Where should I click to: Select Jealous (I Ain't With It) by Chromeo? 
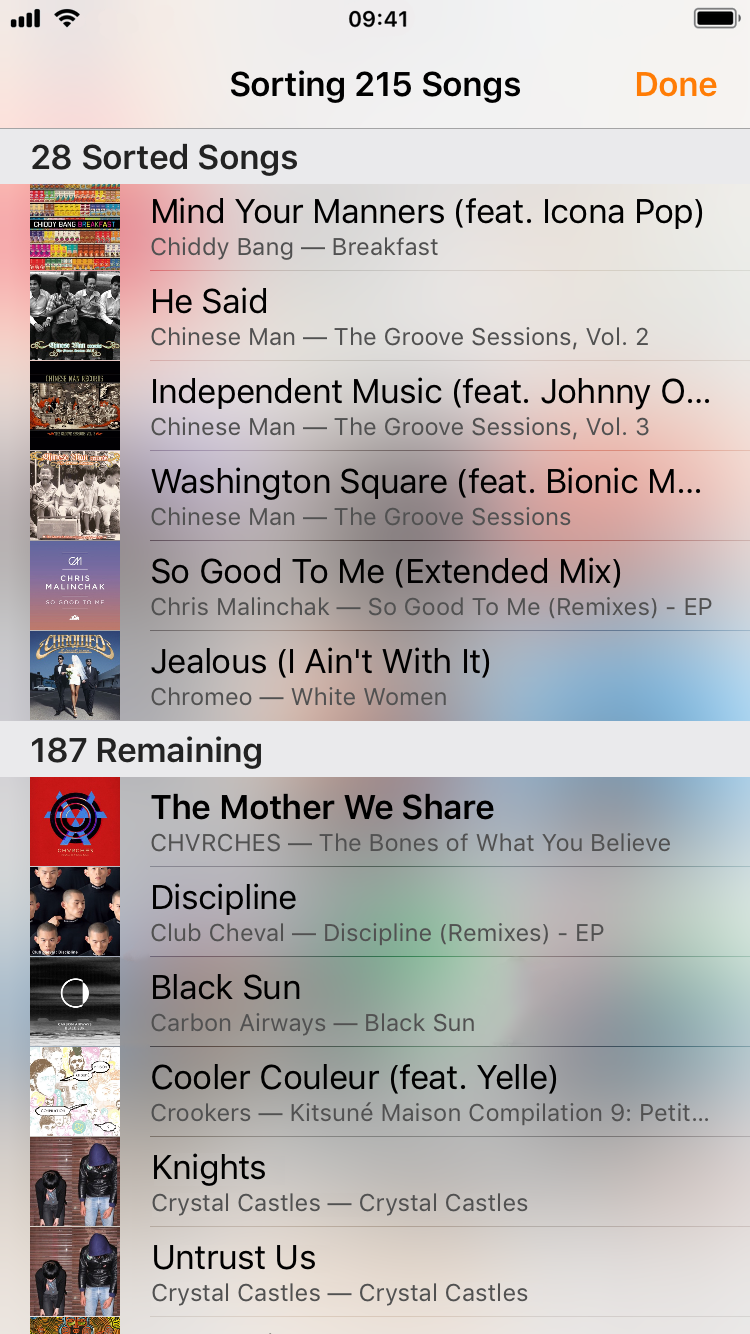[x=375, y=676]
